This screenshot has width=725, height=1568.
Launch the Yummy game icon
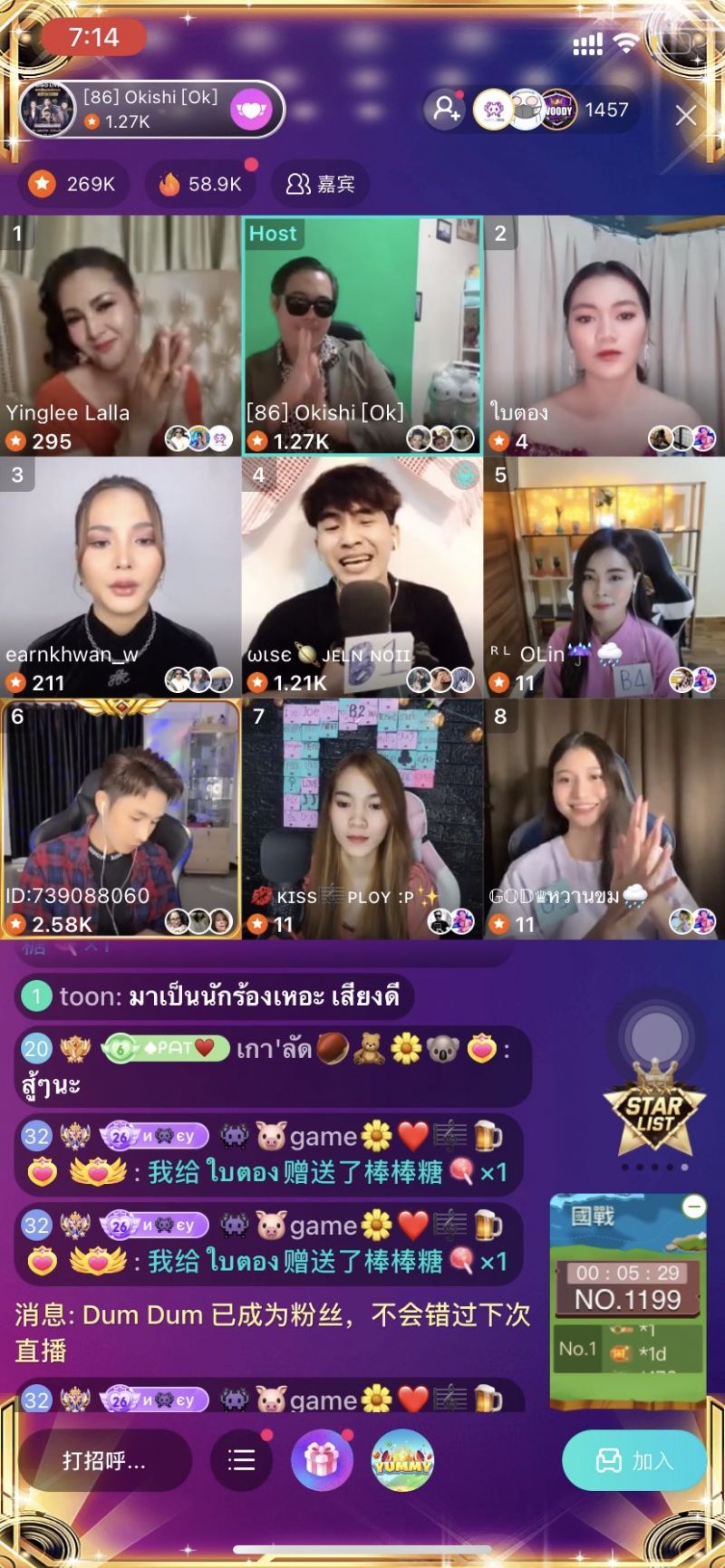click(402, 1460)
